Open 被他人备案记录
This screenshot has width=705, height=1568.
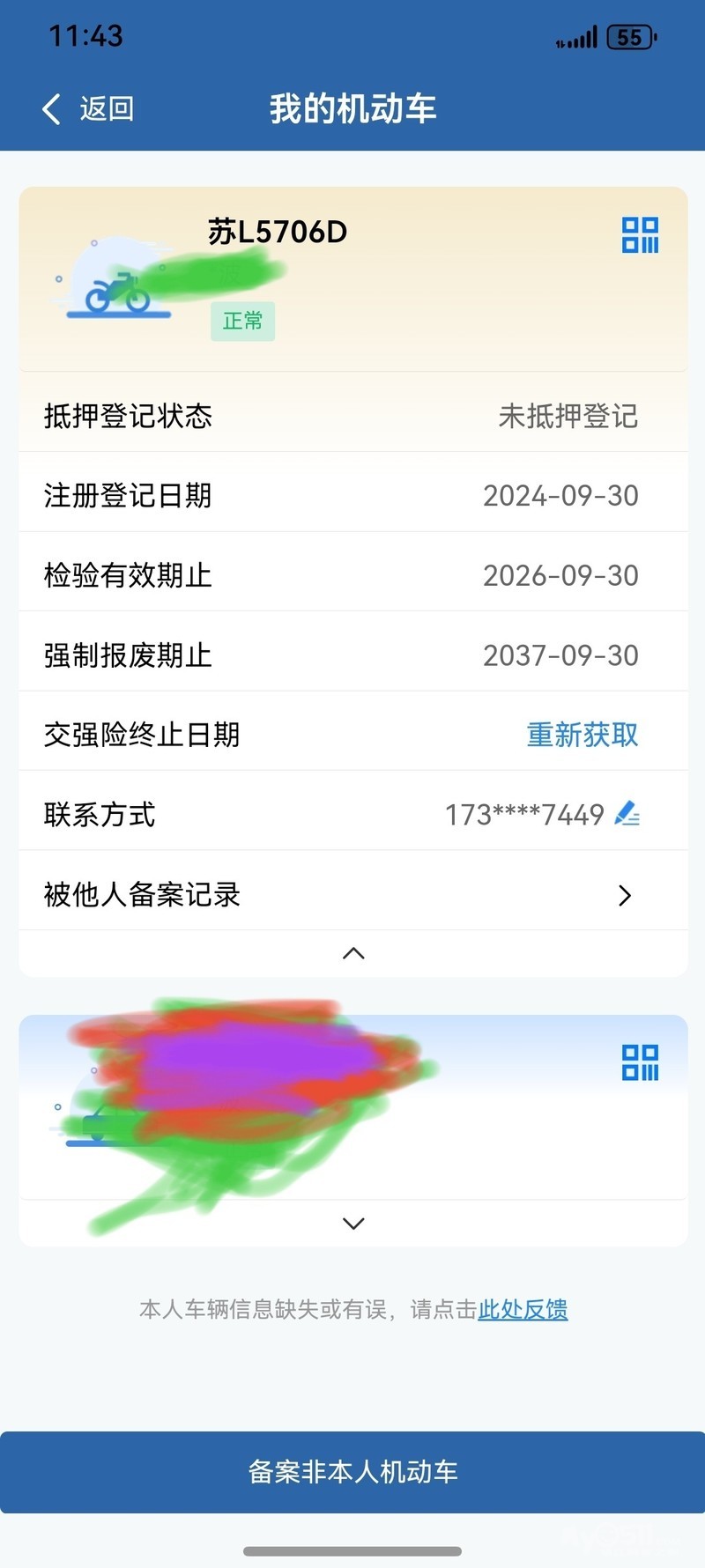[352, 895]
